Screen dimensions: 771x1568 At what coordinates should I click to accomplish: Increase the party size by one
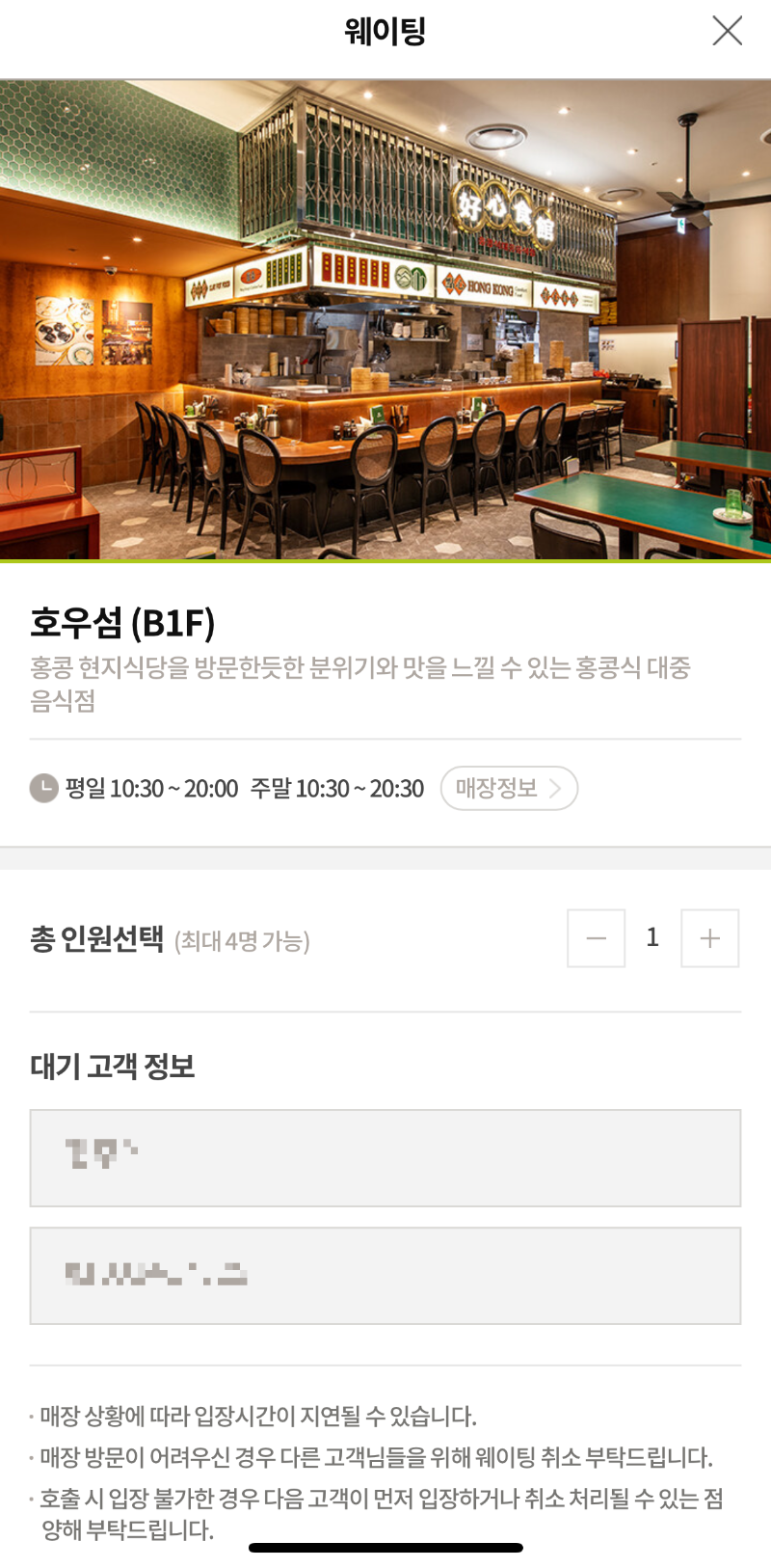(x=709, y=938)
